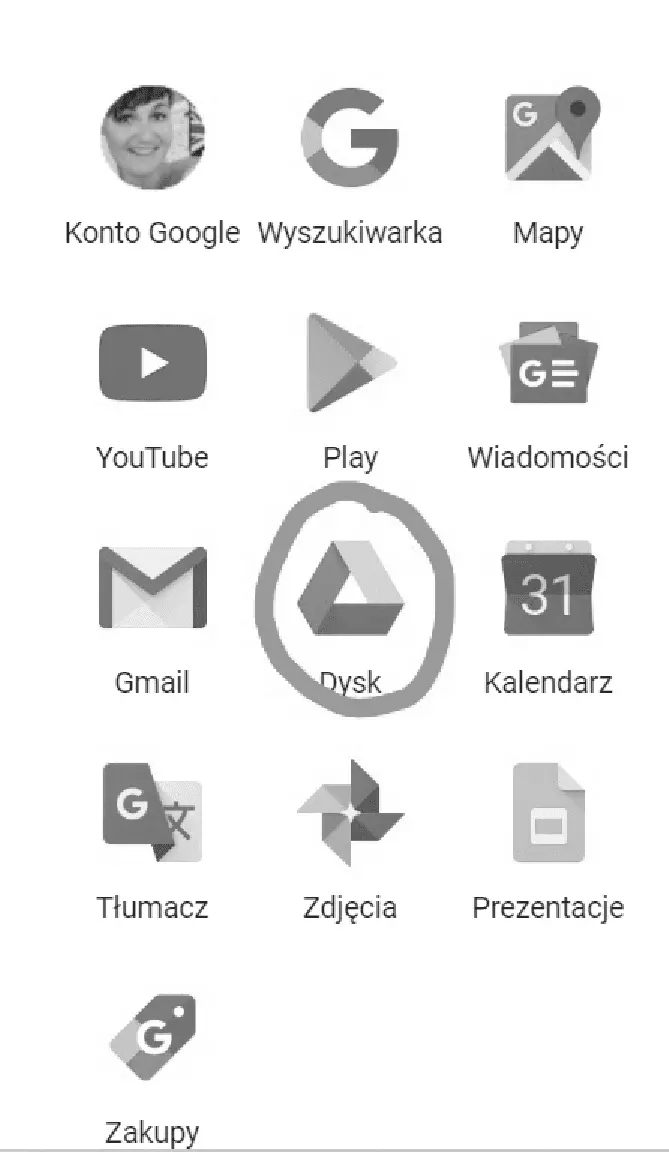Open the Konto Google account

coord(153,137)
